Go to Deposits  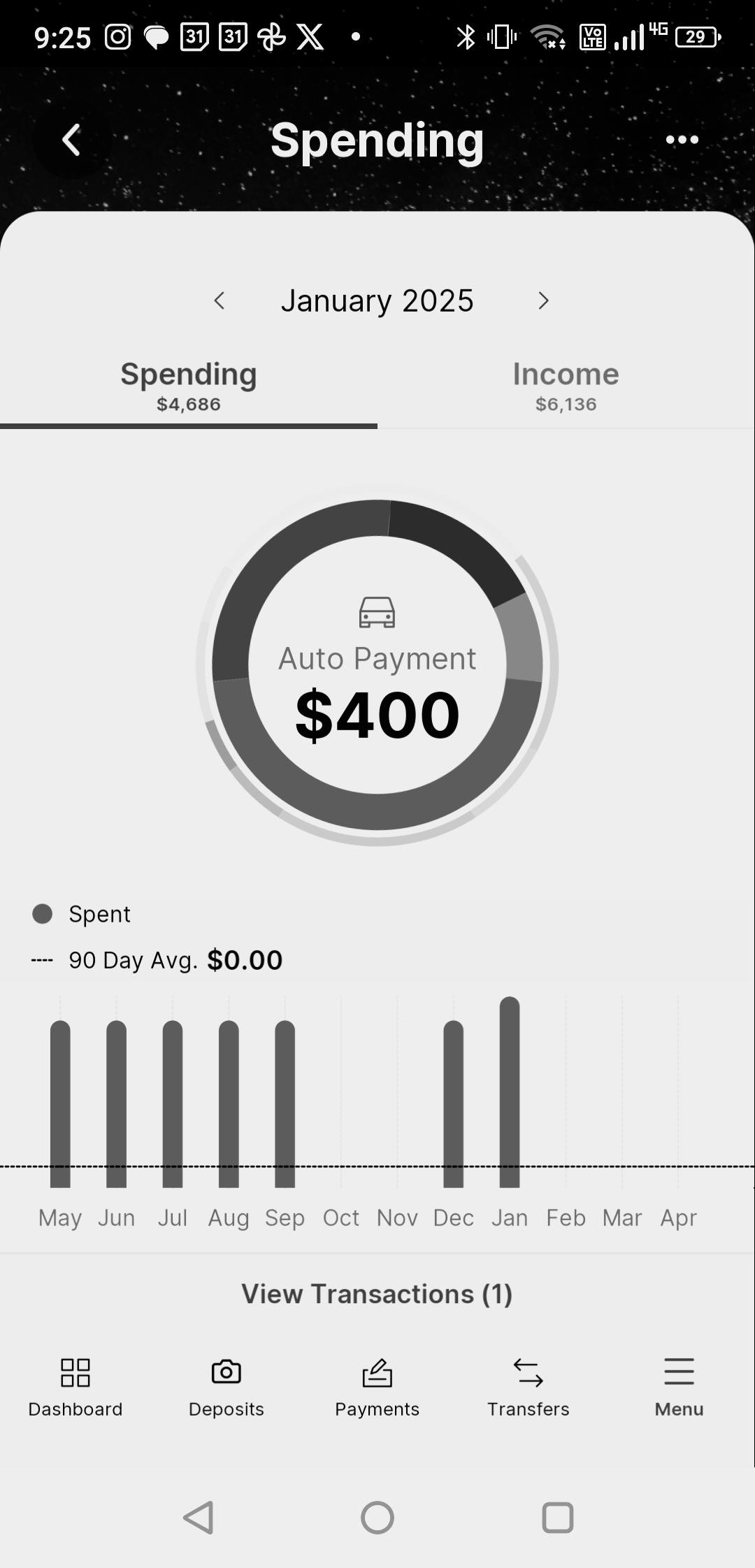coord(226,1386)
